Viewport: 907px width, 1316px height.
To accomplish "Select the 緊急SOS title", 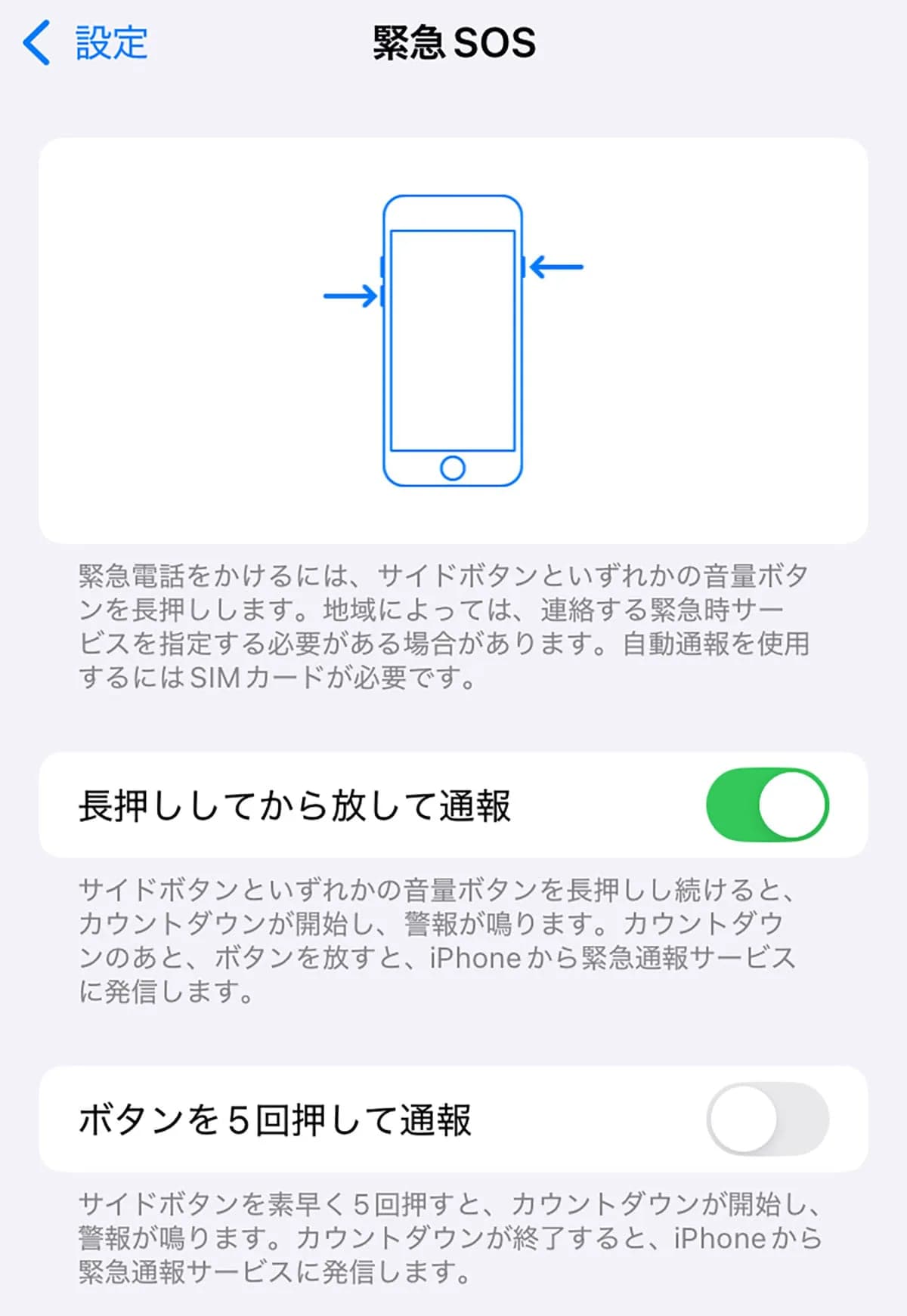I will point(452,42).
